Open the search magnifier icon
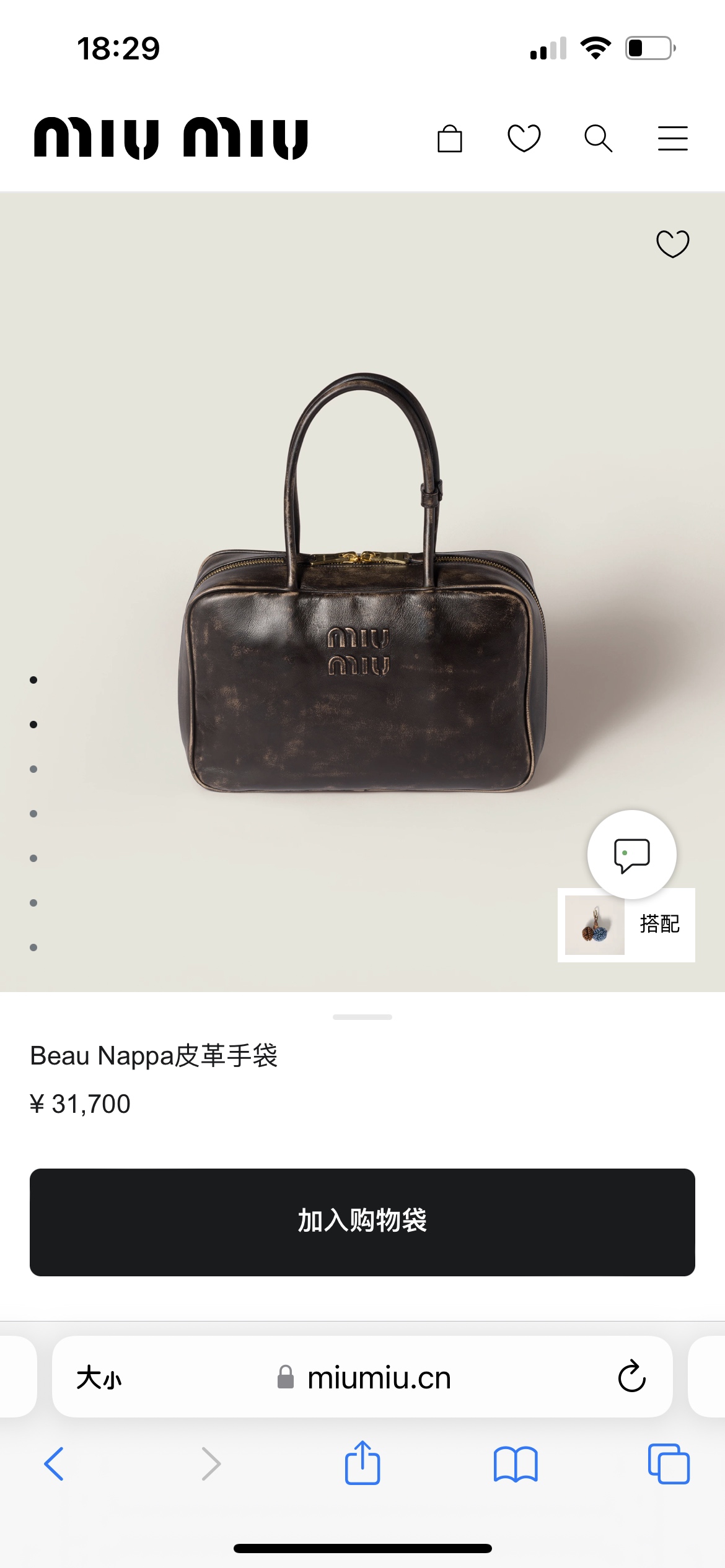 599,138
